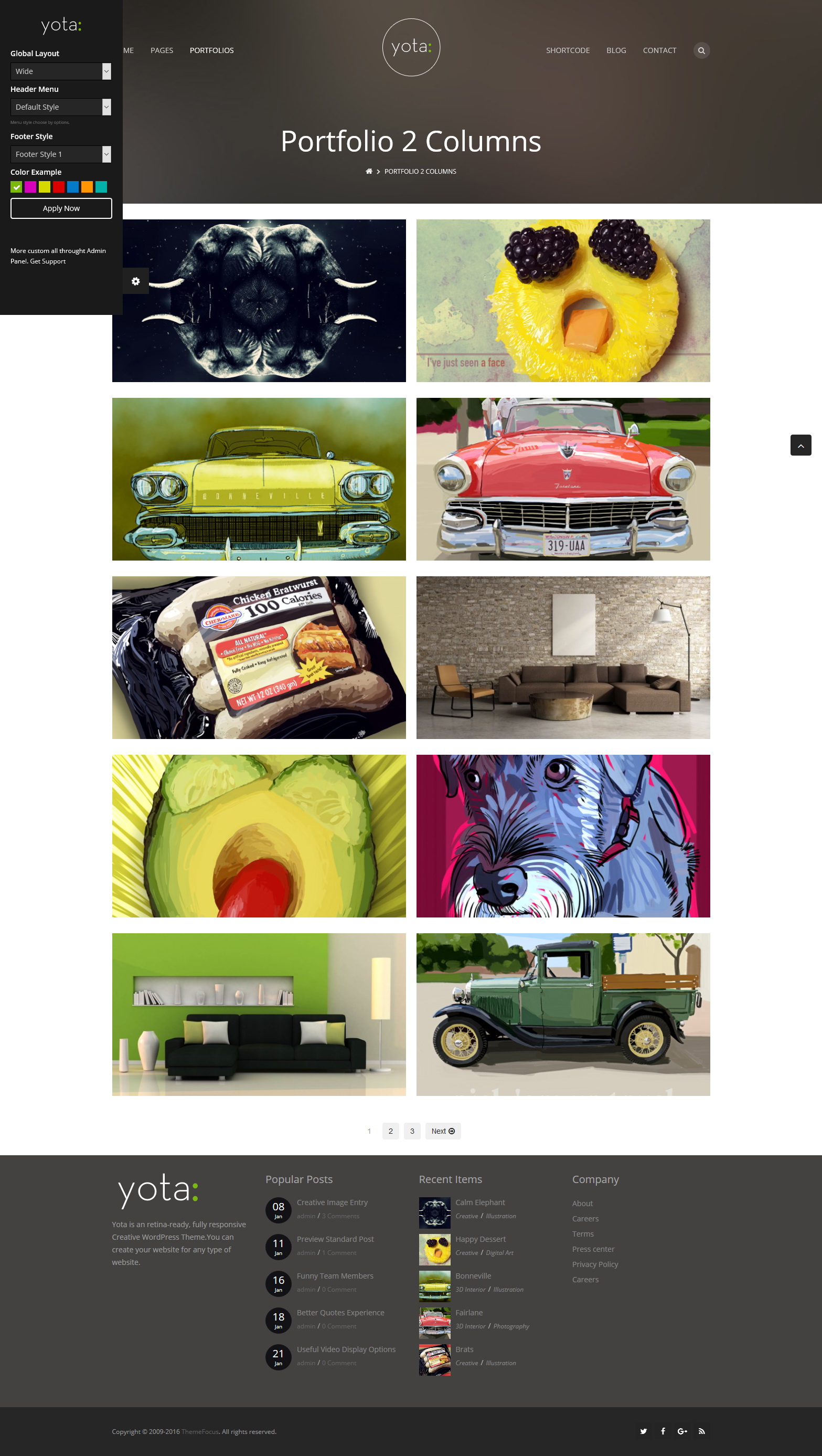Return home via breadcrumb home icon
This screenshot has height=1456, width=822.
coord(369,171)
